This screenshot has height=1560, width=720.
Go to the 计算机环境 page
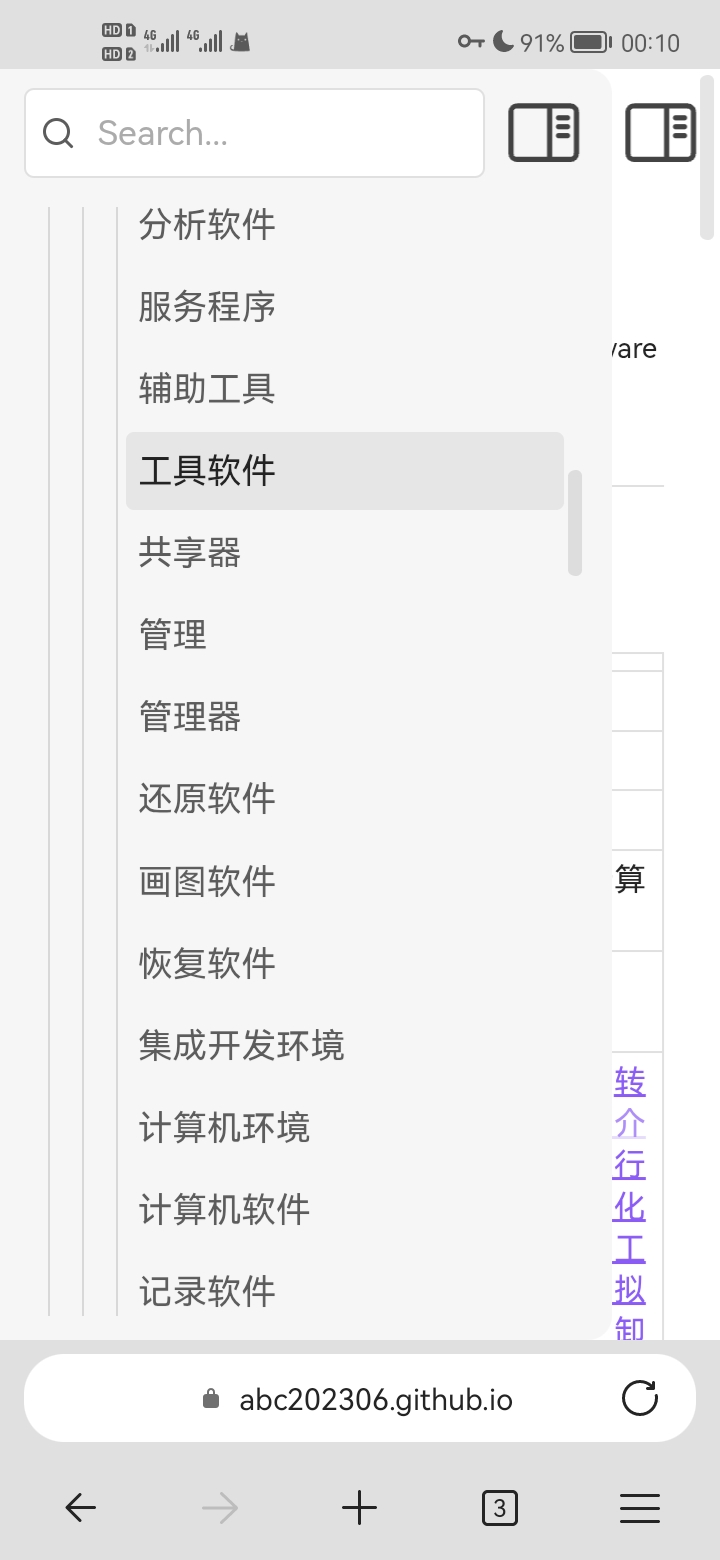pyautogui.click(x=224, y=1127)
